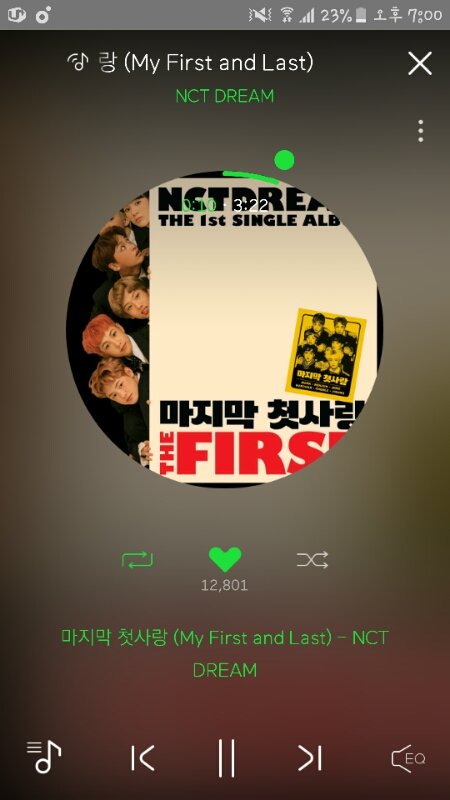Close the music player screen
Viewport: 450px width, 800px height.
coord(420,64)
